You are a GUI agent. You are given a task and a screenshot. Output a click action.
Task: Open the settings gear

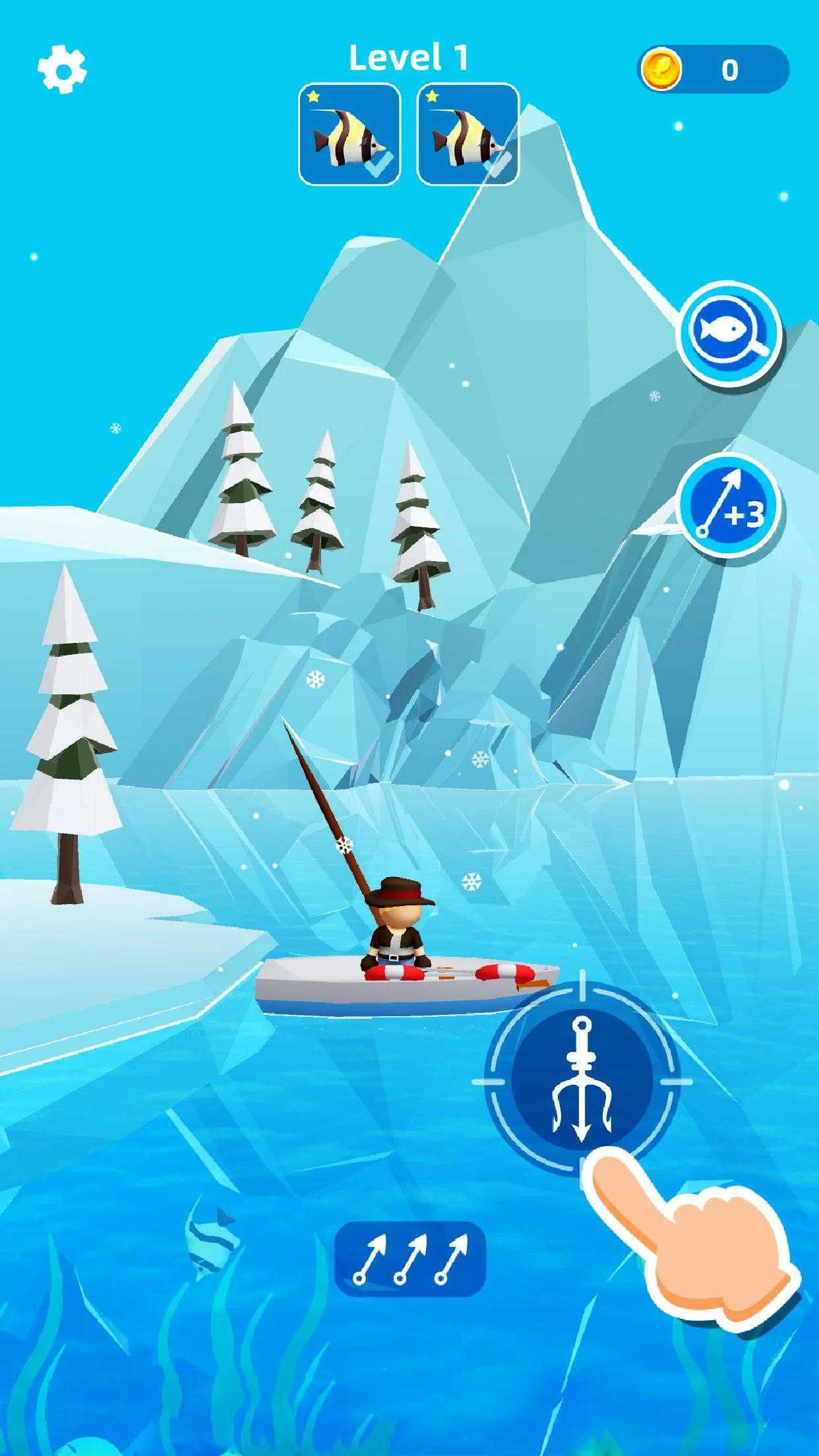62,69
